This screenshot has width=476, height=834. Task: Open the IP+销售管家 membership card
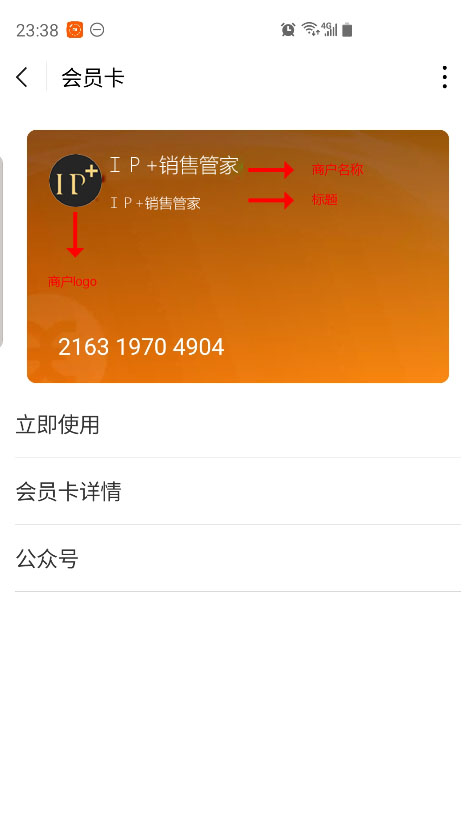coord(238,256)
